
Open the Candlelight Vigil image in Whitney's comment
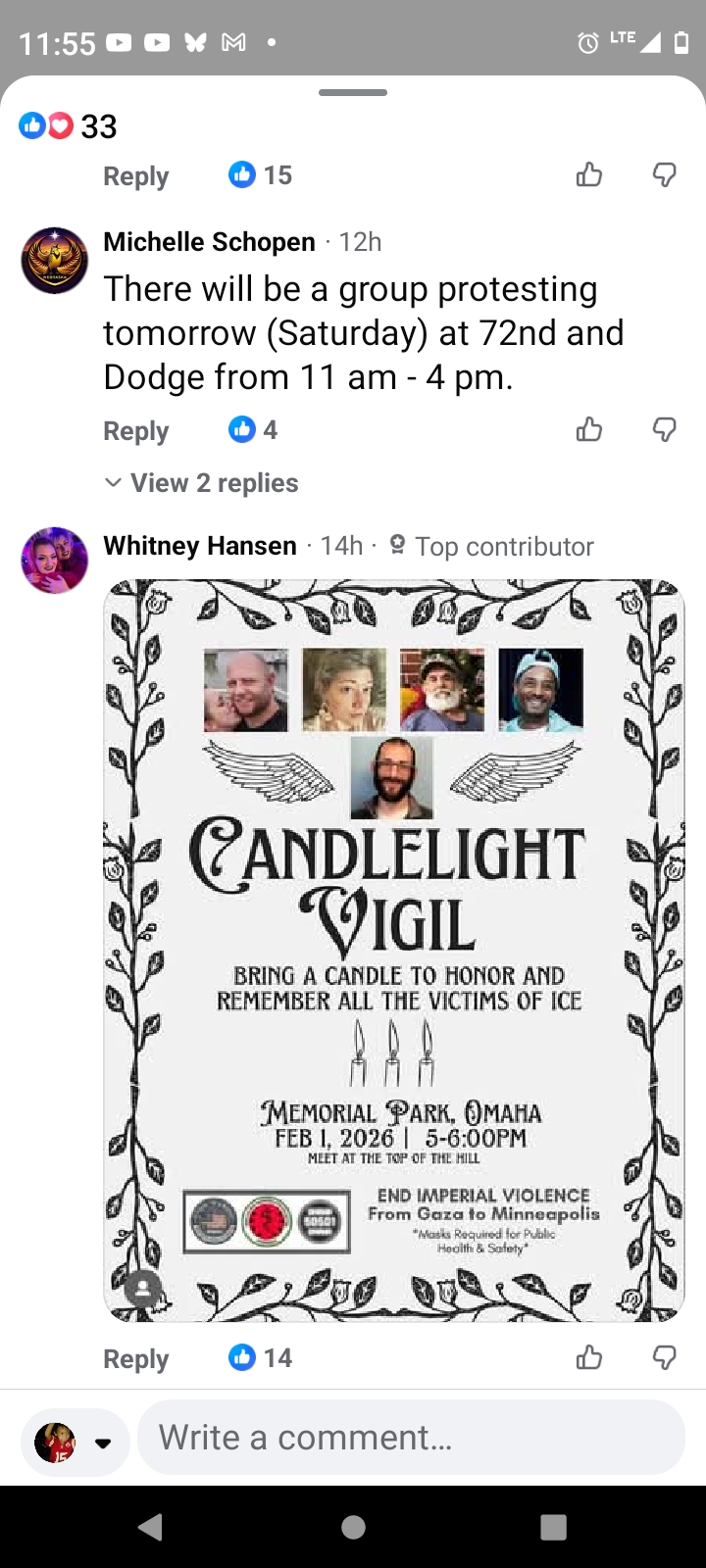tap(393, 949)
